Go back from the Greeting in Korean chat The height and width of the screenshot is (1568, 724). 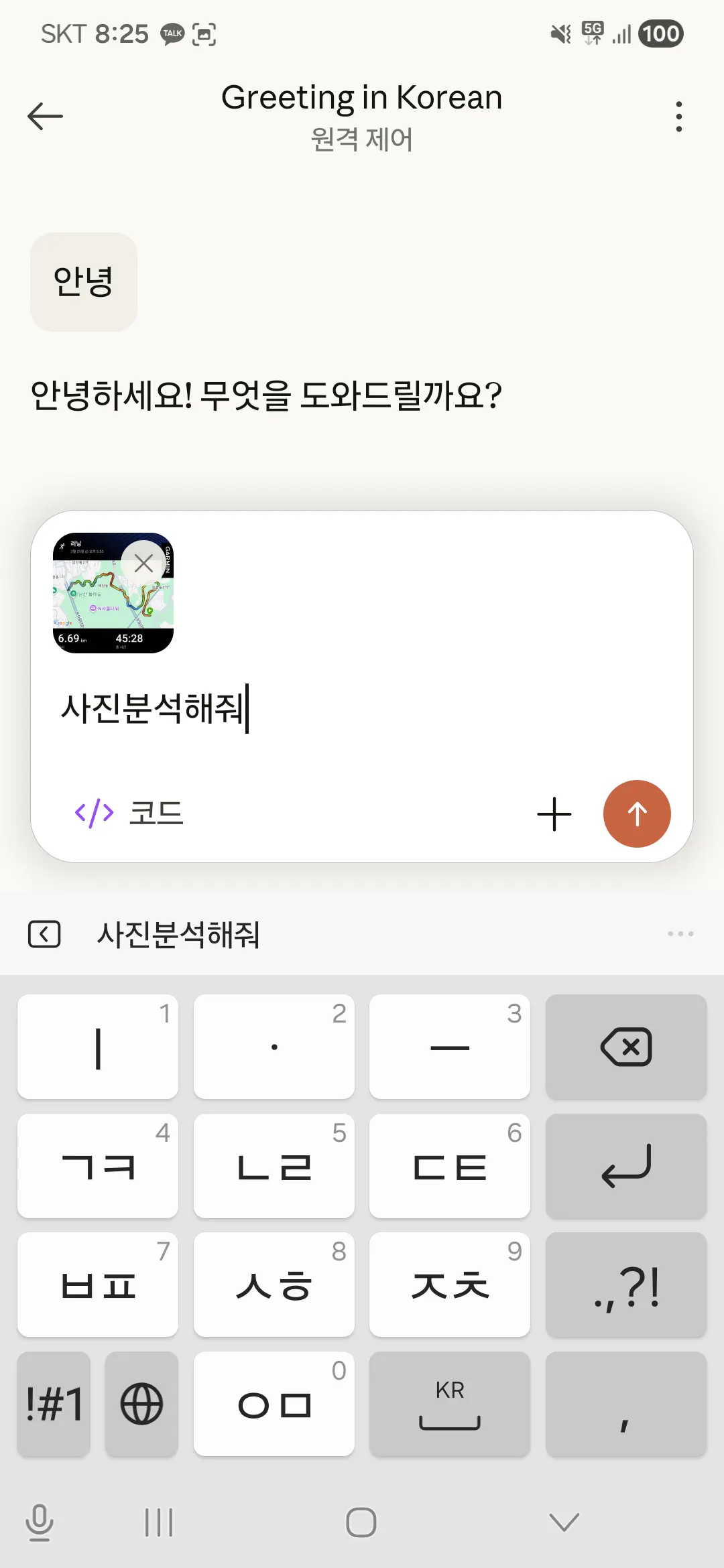click(x=45, y=116)
